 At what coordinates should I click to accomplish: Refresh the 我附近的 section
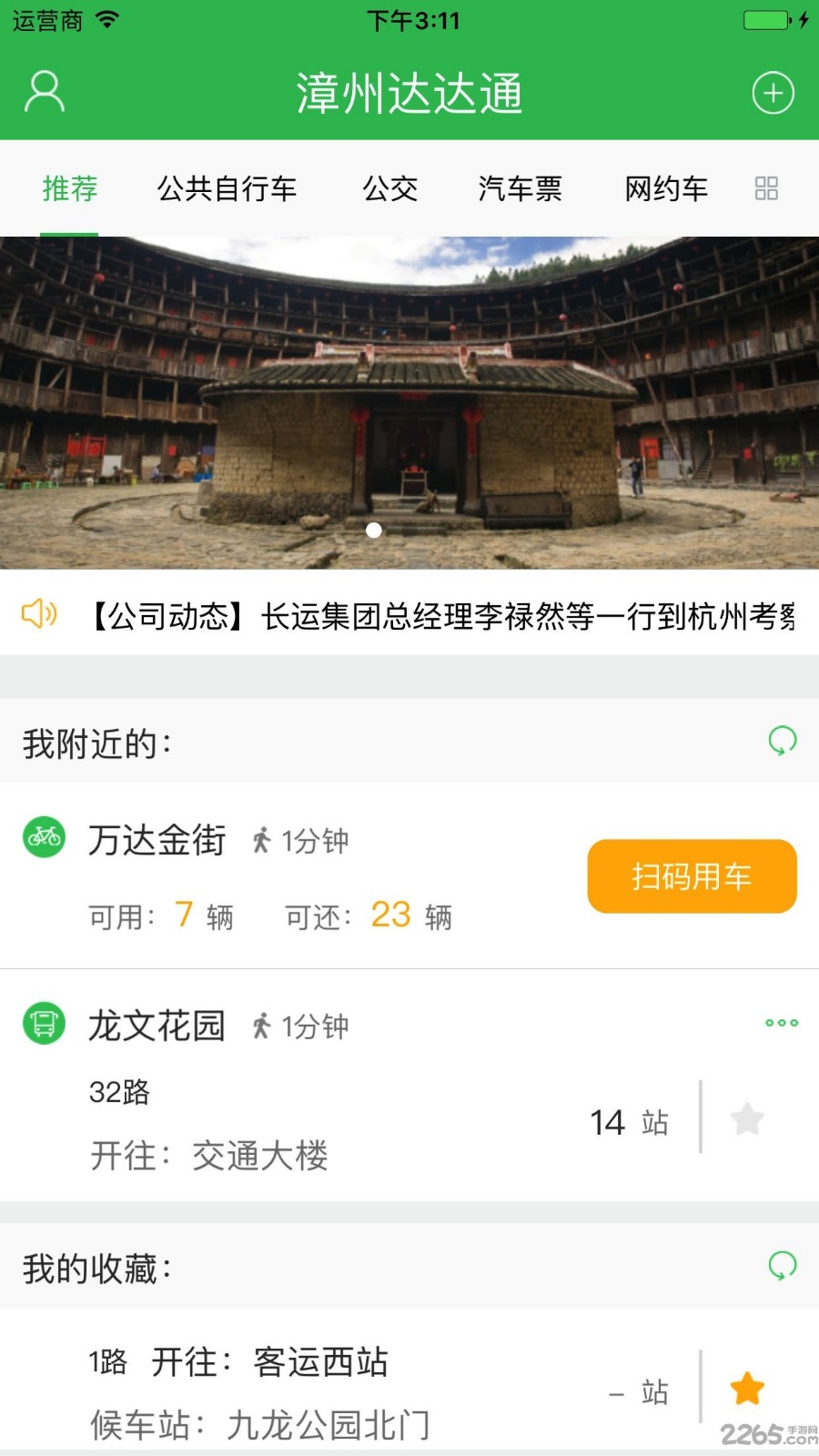782,742
